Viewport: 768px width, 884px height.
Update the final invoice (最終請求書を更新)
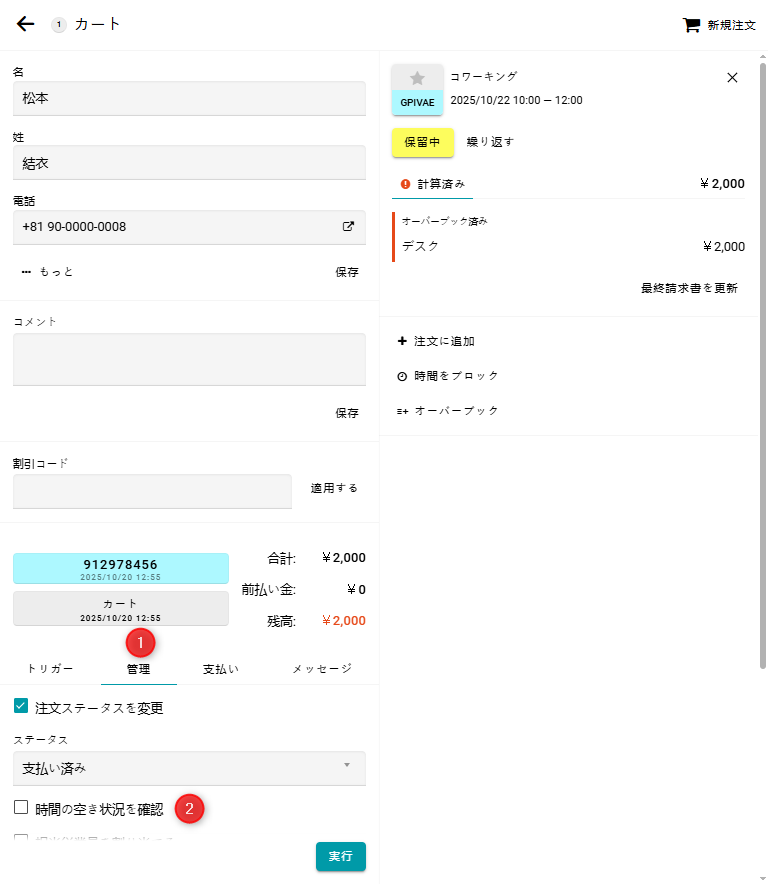pos(689,288)
